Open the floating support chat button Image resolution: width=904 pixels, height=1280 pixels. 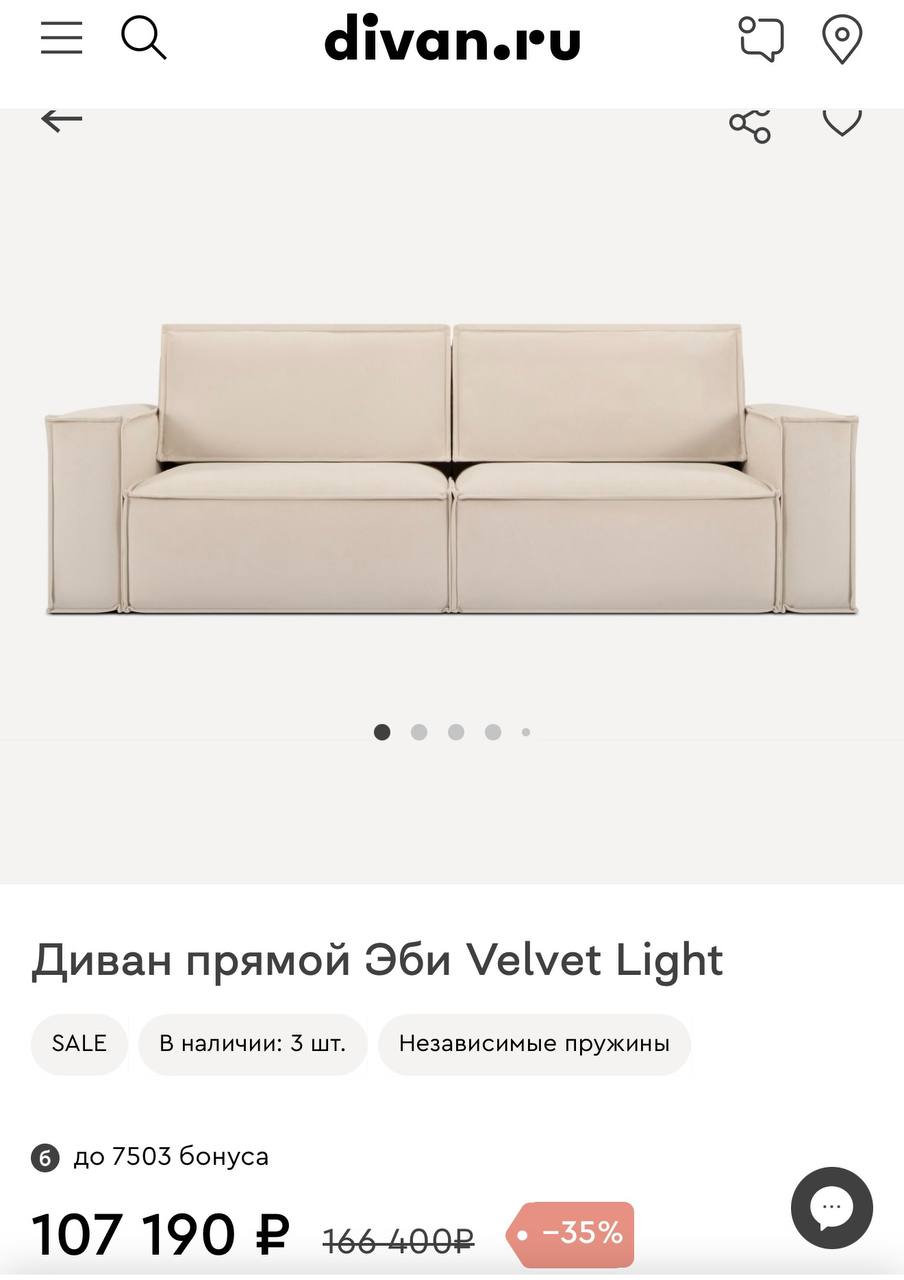tap(832, 1208)
